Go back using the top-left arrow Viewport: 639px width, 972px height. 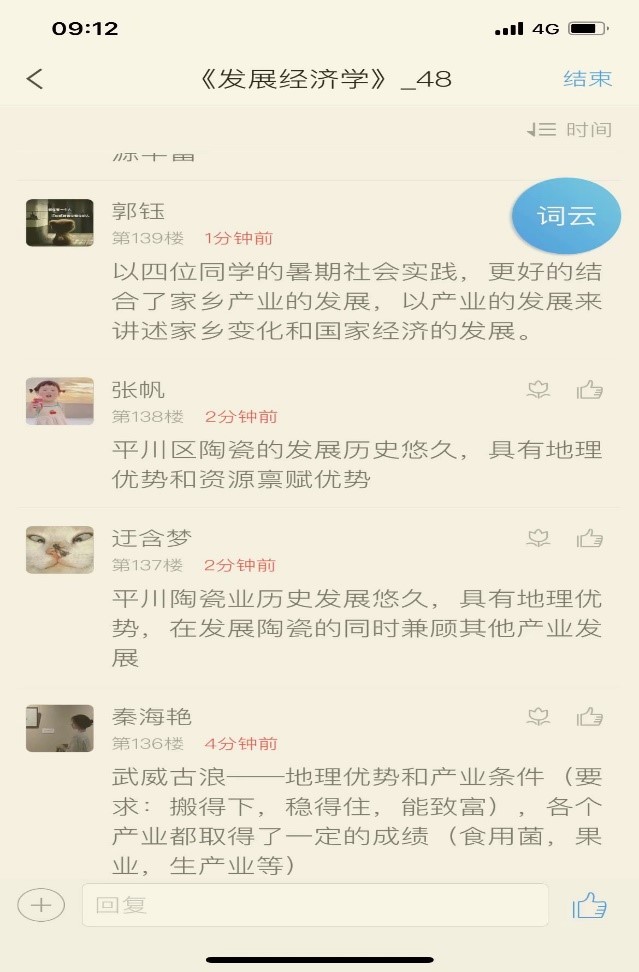(35, 79)
